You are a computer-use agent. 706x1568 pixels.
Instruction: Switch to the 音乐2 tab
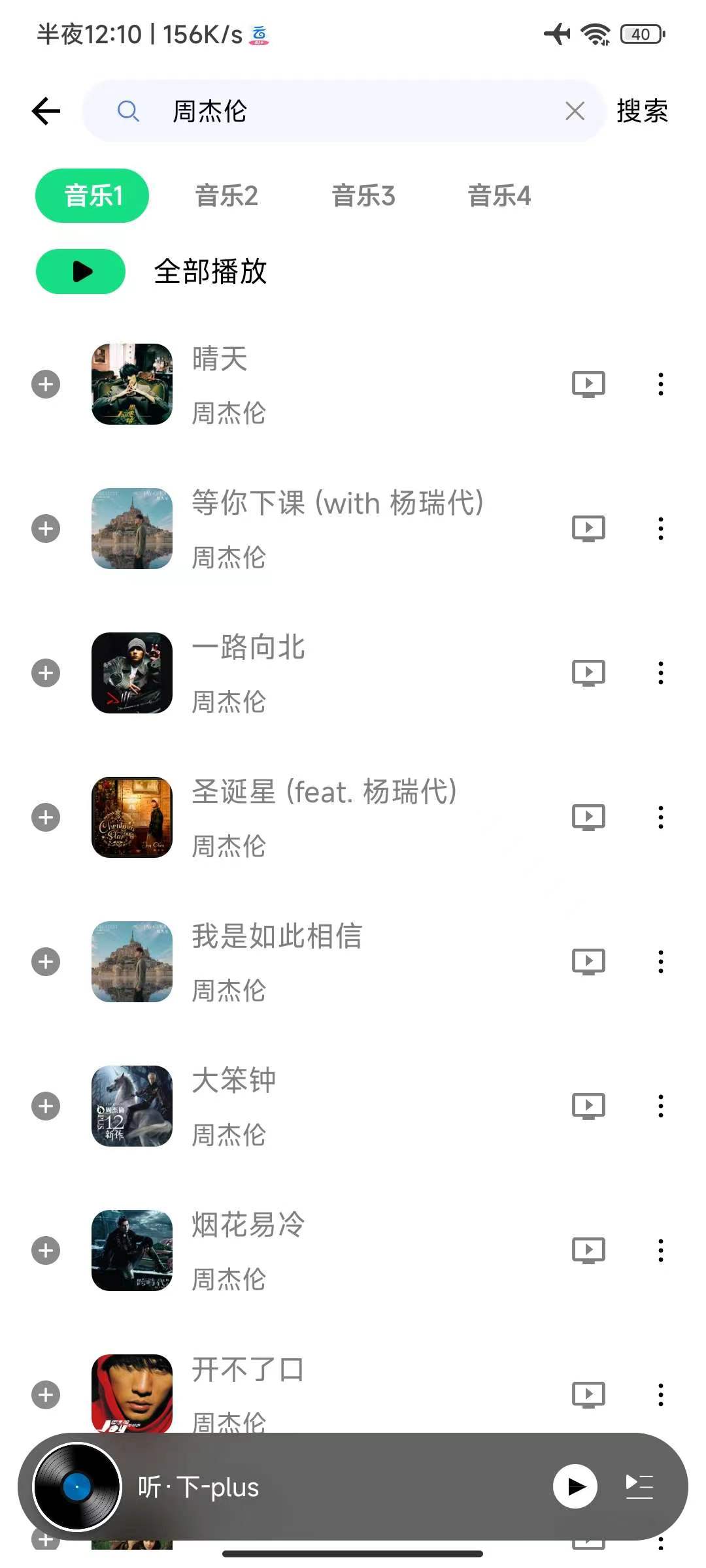click(227, 195)
